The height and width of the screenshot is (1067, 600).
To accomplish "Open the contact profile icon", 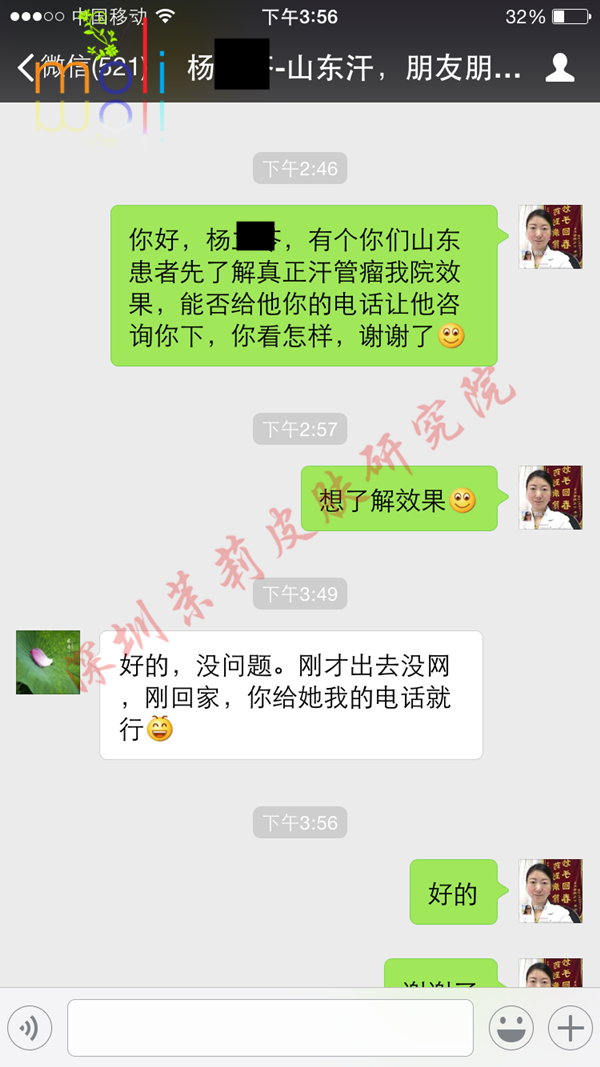I will [559, 68].
